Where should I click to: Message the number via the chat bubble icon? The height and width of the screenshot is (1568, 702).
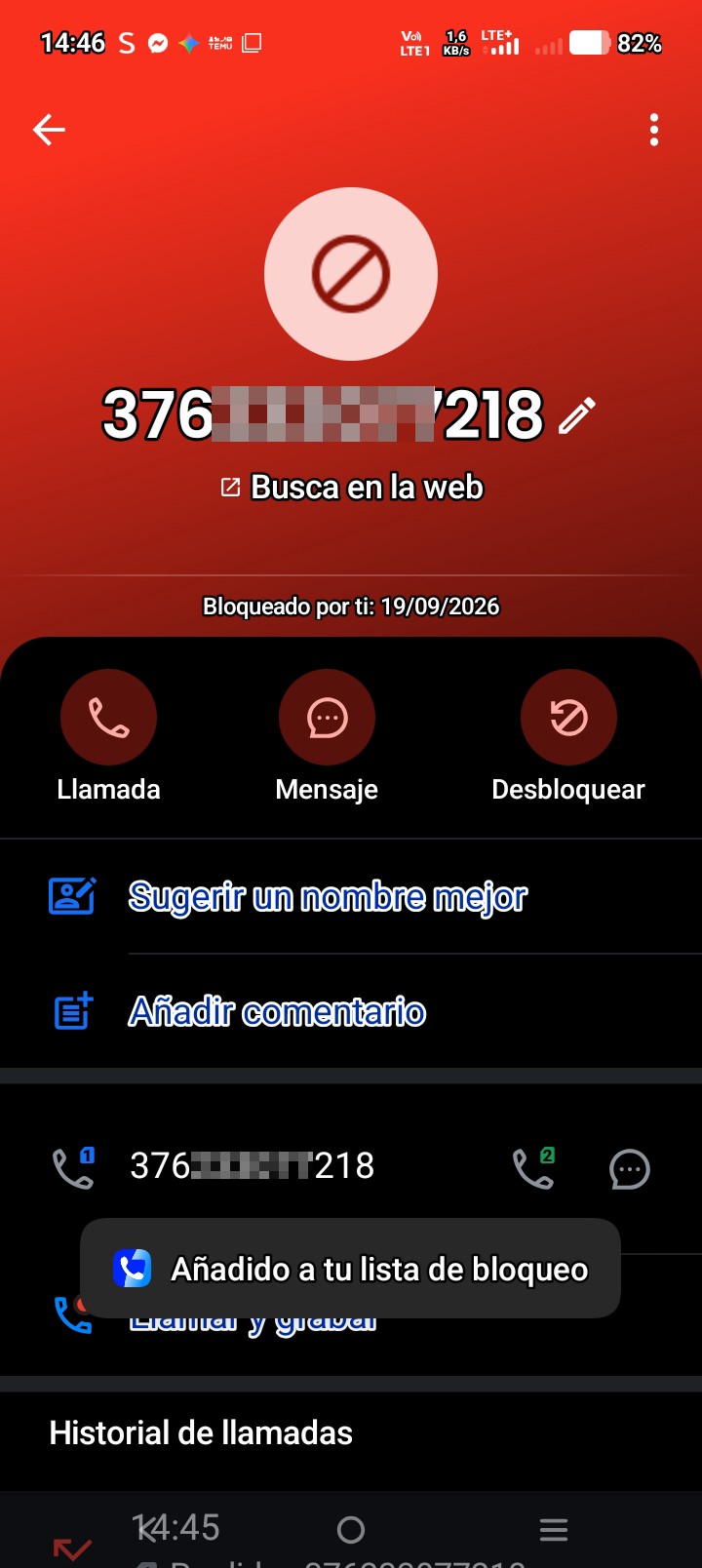[x=630, y=1168]
